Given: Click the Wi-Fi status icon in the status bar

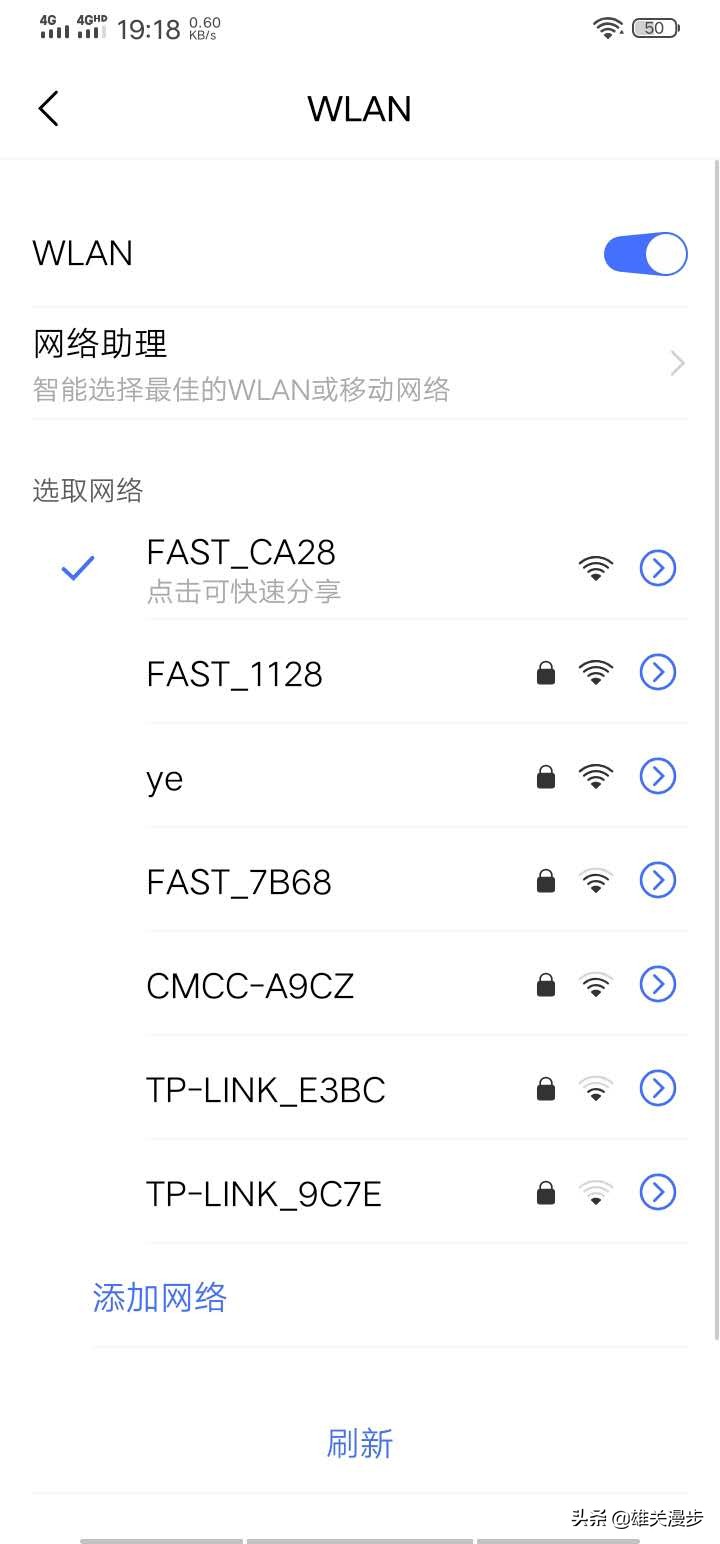Looking at the screenshot, I should (x=609, y=27).
